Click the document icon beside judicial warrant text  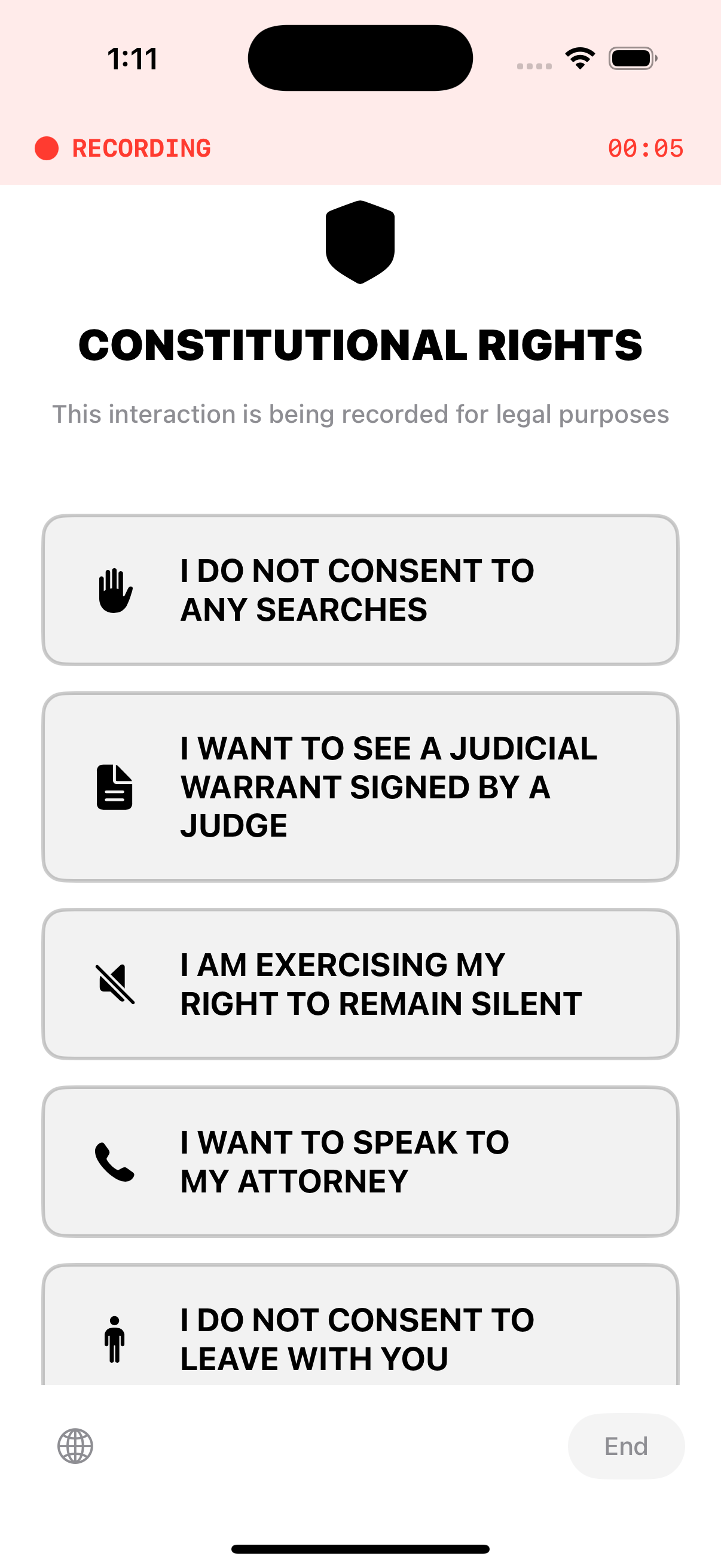[115, 787]
